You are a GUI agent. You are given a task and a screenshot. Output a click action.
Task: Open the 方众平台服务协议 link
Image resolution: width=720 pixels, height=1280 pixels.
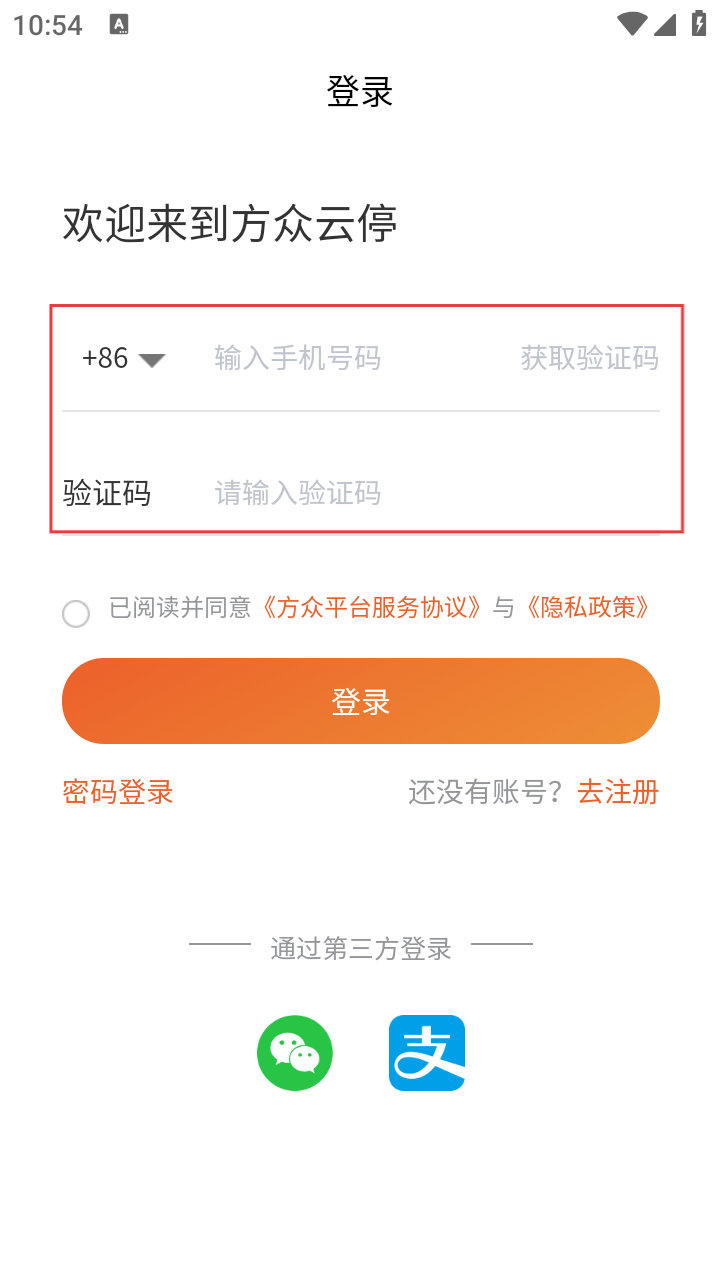tap(374, 607)
